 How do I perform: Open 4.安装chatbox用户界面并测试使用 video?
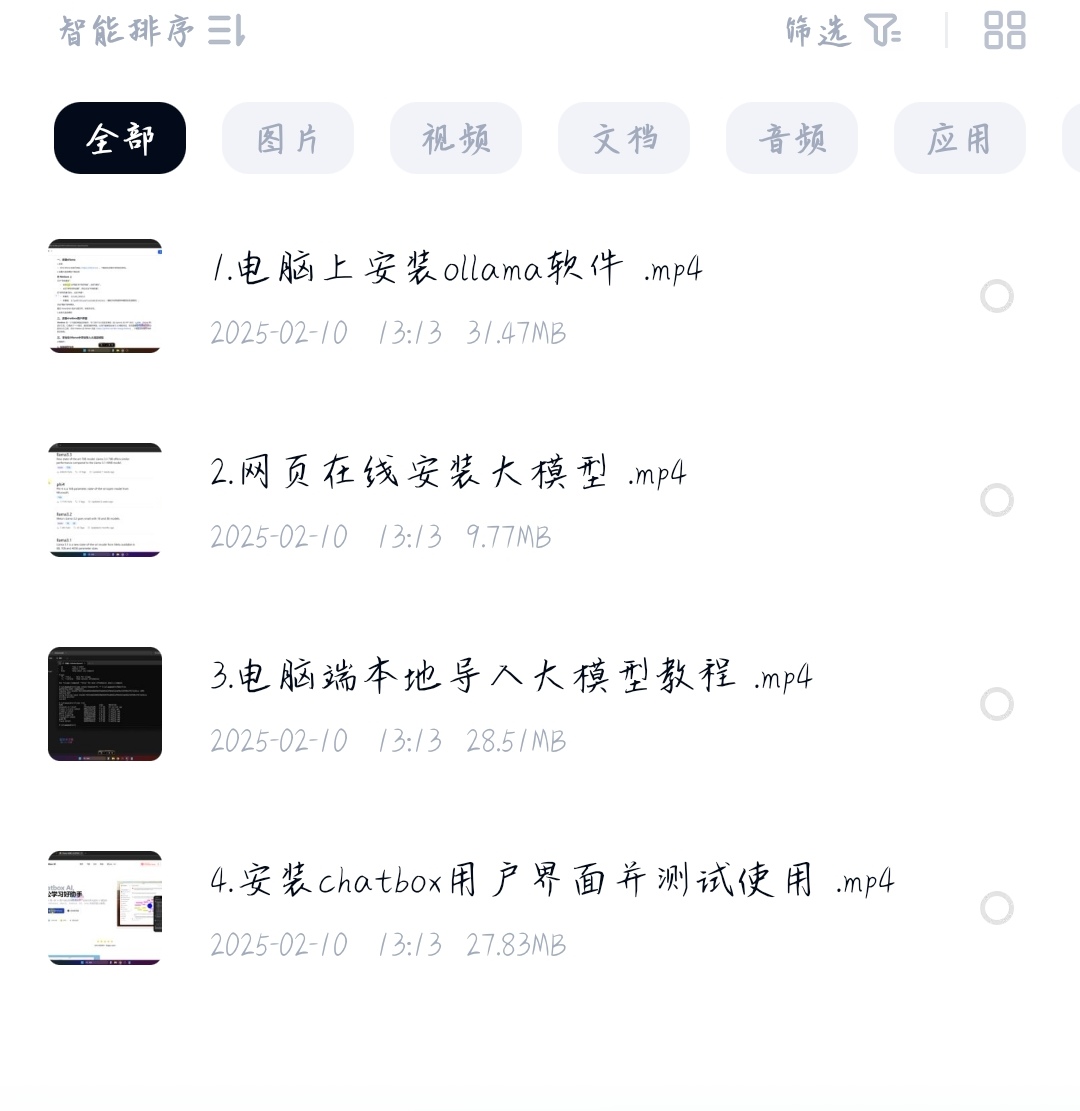tap(552, 881)
